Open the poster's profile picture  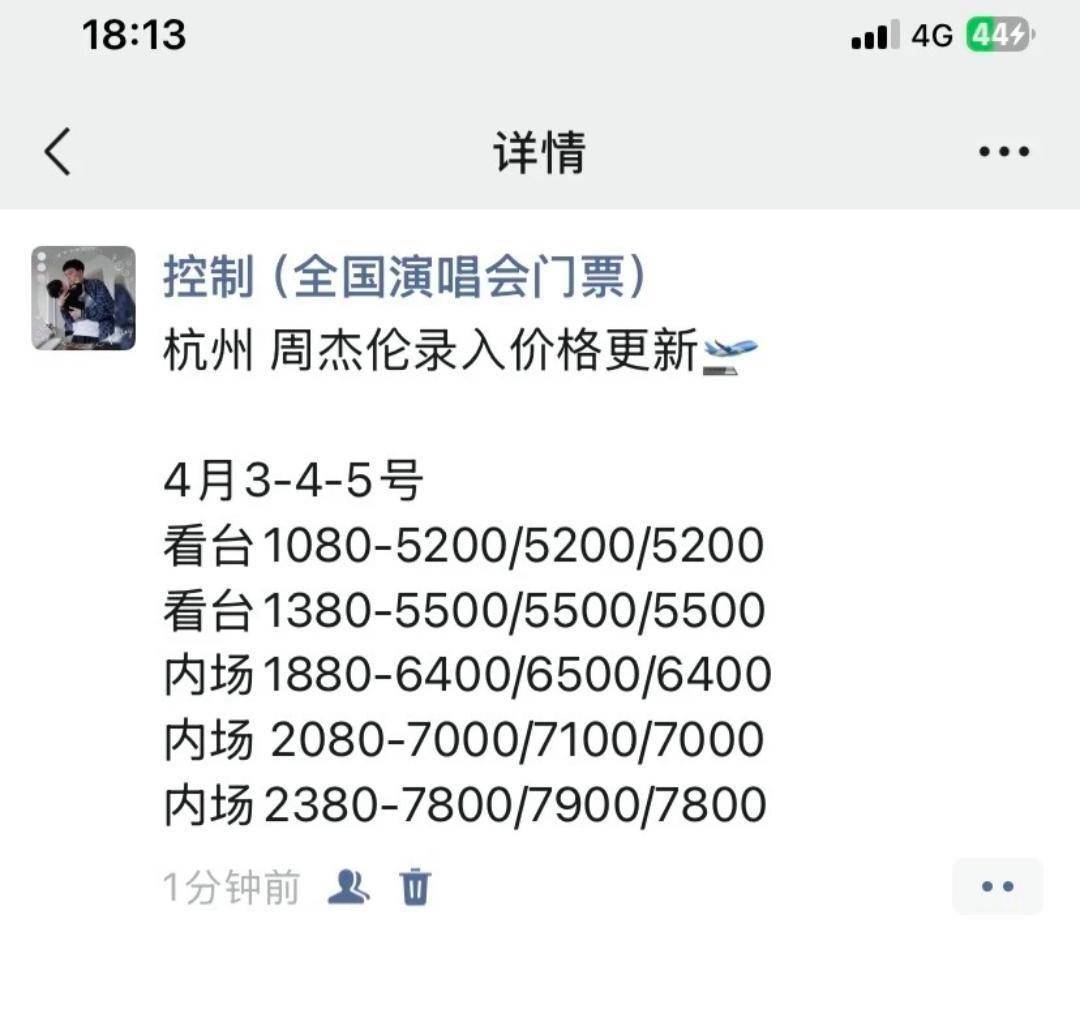click(x=84, y=298)
